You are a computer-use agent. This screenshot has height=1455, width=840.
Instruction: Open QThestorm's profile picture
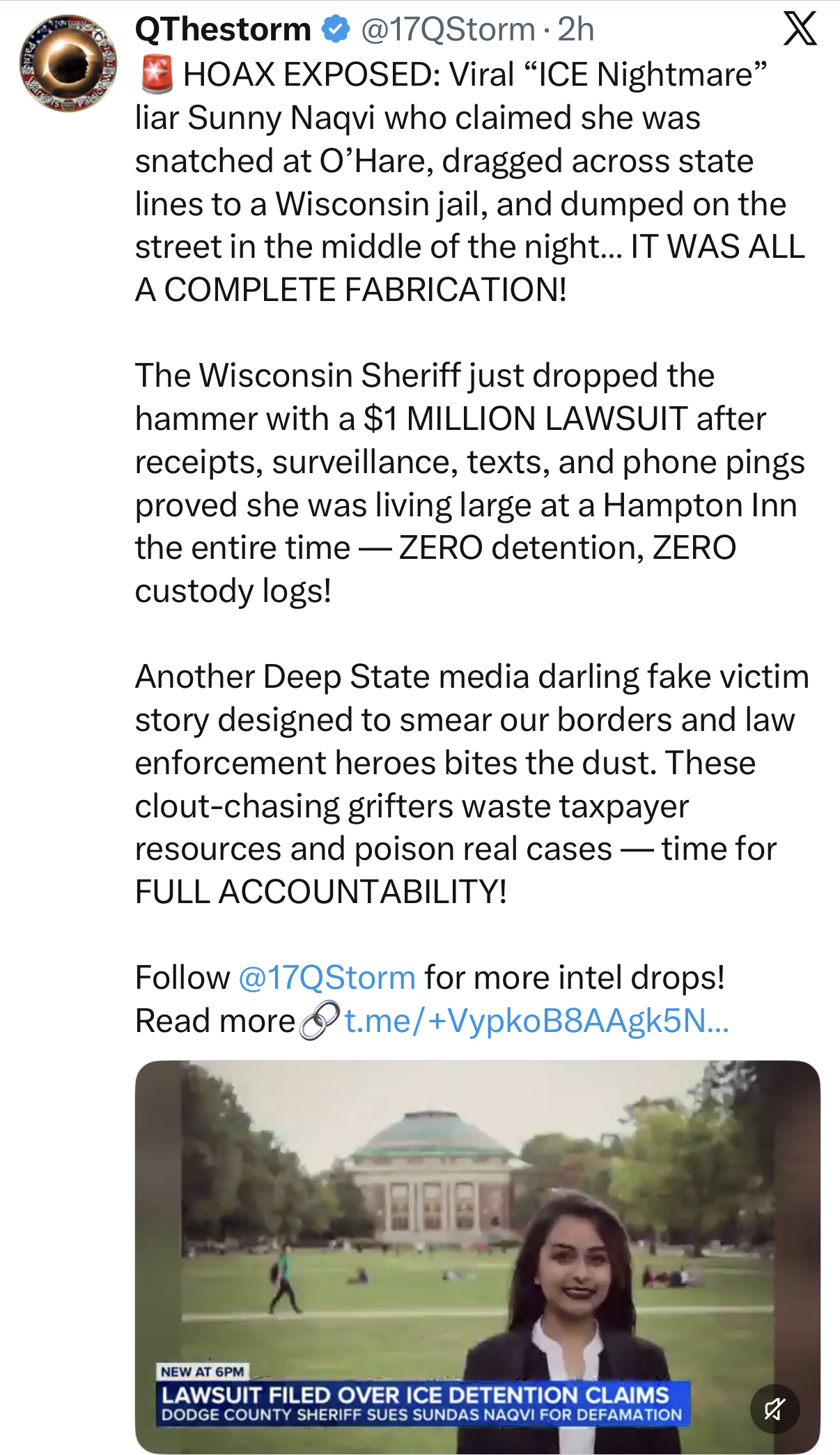point(68,63)
